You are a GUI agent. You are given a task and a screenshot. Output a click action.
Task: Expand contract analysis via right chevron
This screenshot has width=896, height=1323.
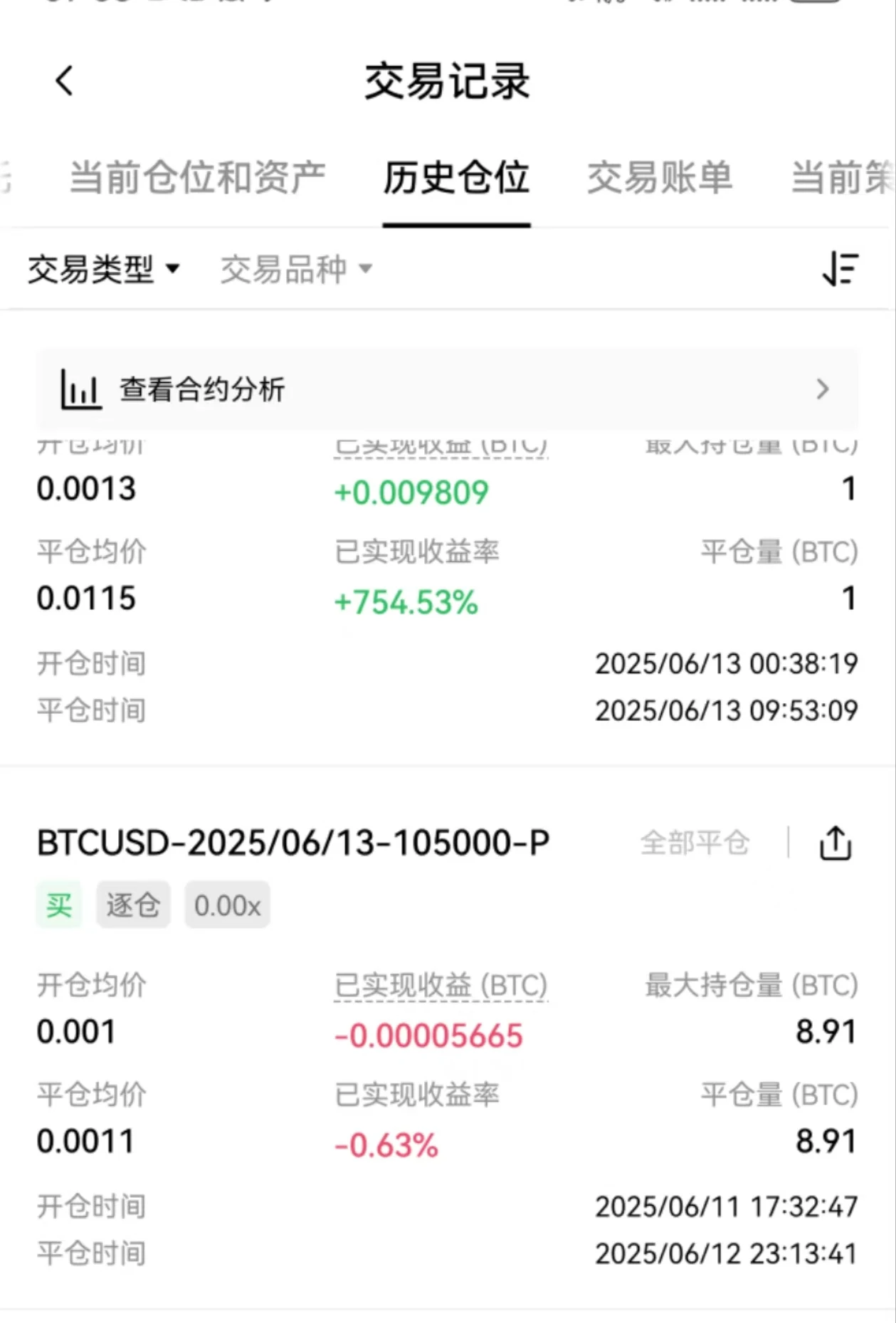pyautogui.click(x=822, y=389)
